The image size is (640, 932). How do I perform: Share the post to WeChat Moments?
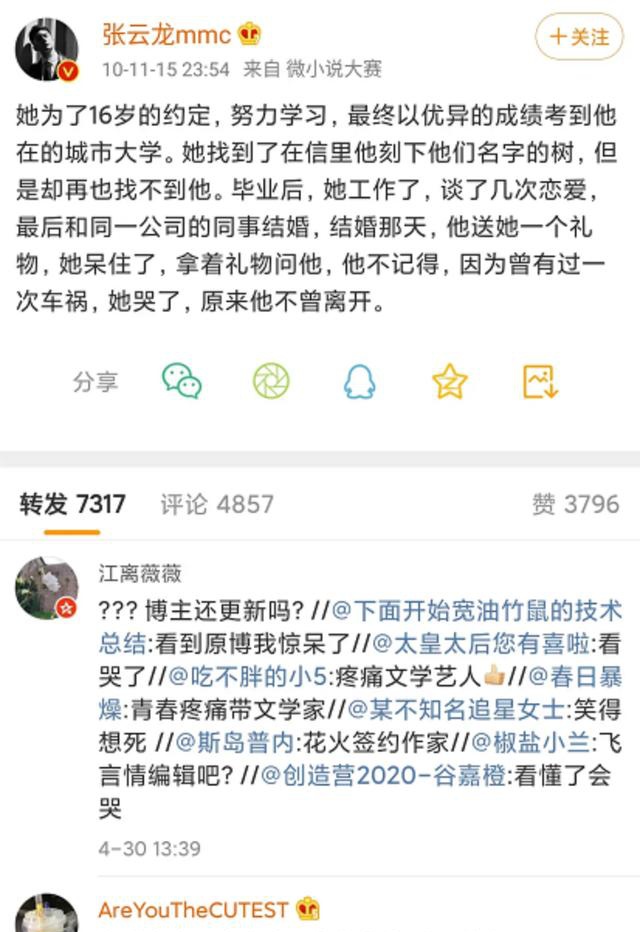[x=271, y=380]
